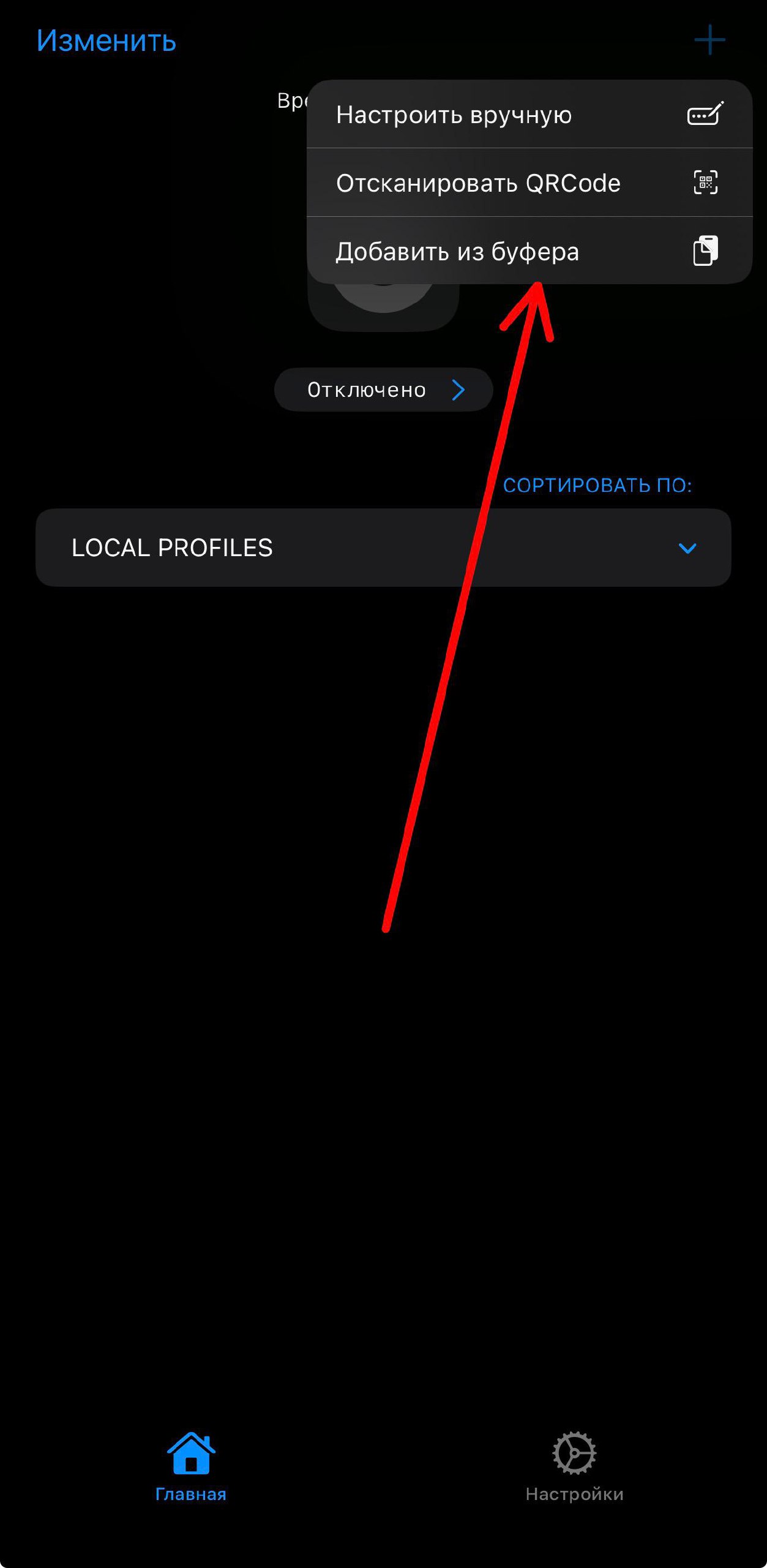Screen dimensions: 767x1568
Task: Expand the LOCAL PROFILES section
Action: click(x=383, y=548)
